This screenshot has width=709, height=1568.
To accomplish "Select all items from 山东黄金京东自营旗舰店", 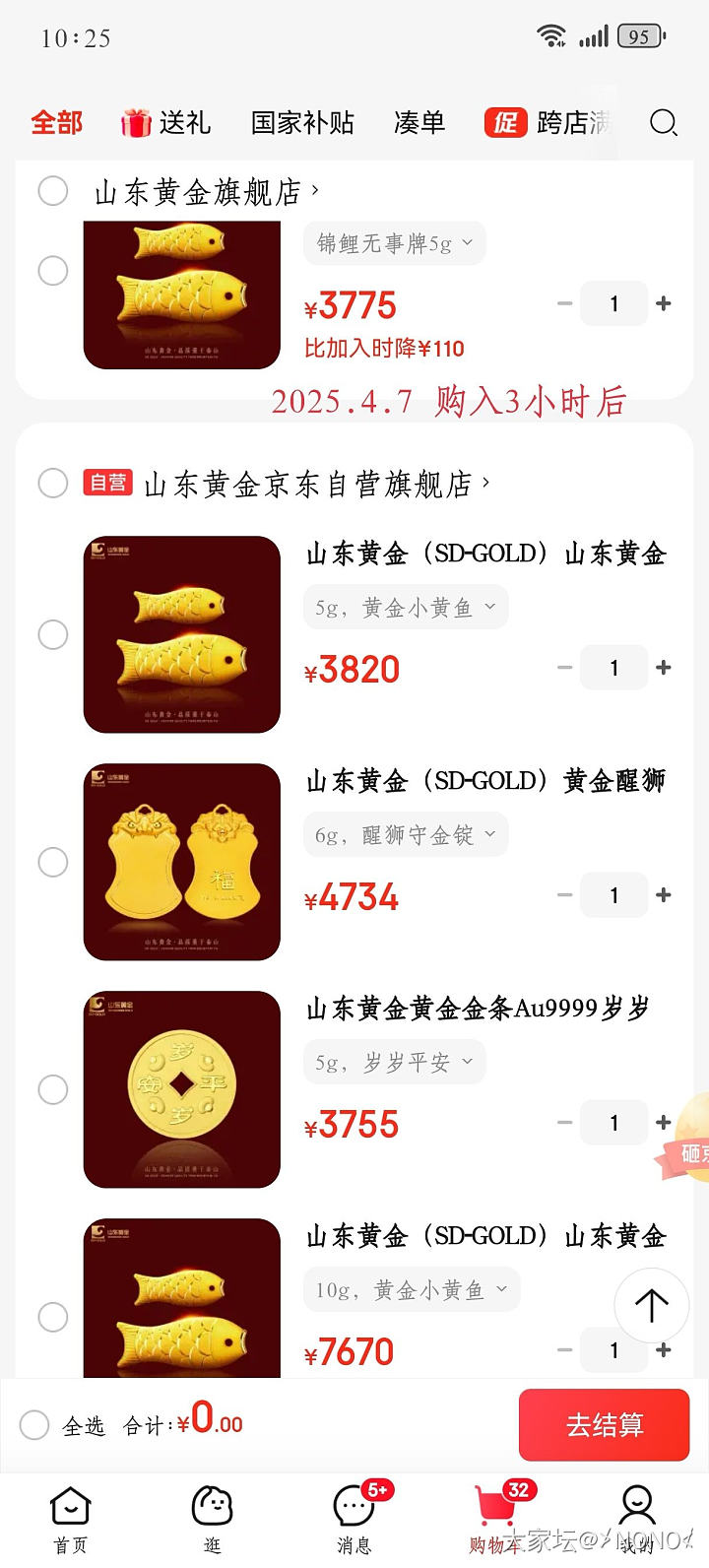I will [x=53, y=484].
